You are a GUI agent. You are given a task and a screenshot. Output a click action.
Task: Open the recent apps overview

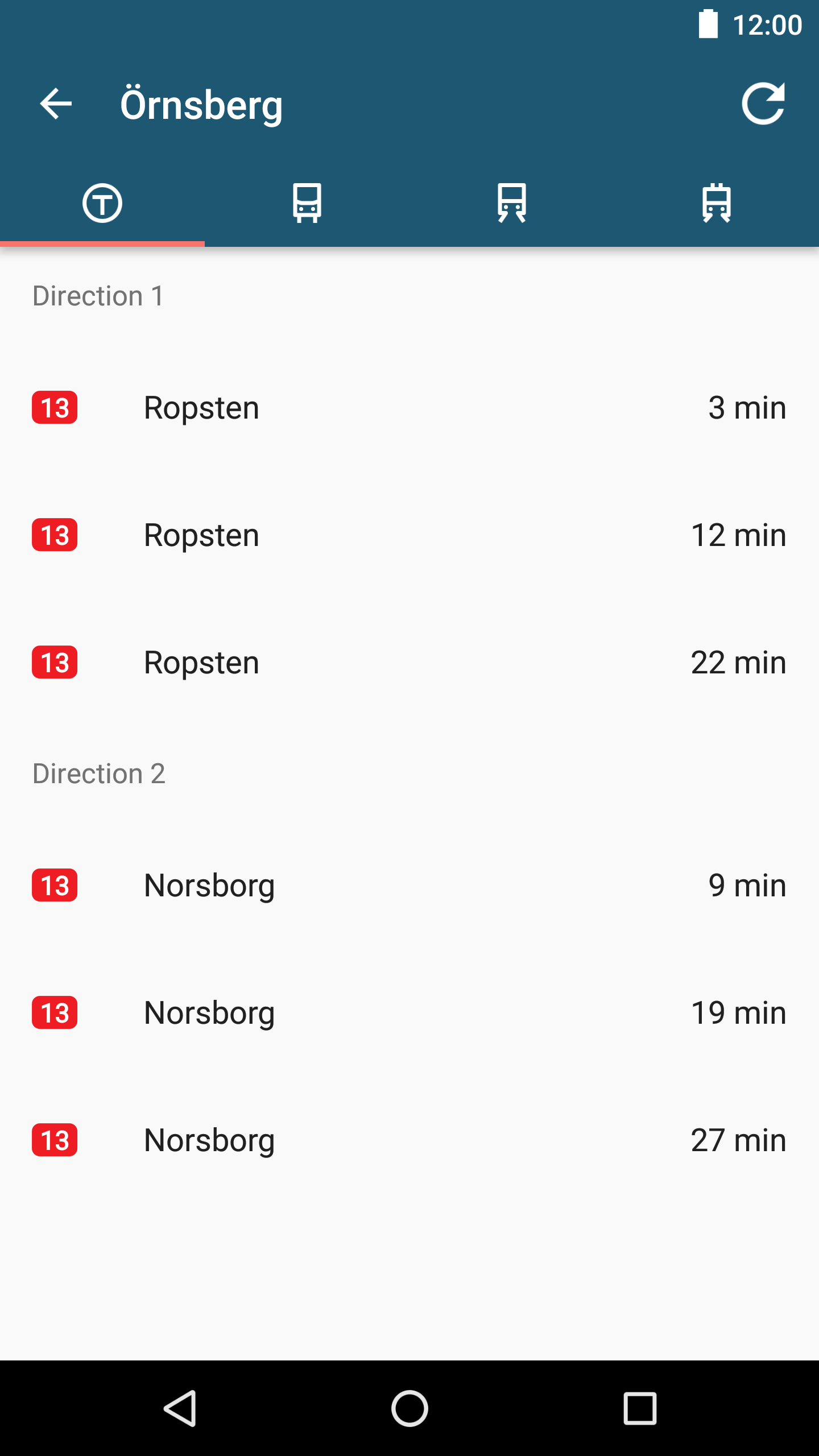640,1408
